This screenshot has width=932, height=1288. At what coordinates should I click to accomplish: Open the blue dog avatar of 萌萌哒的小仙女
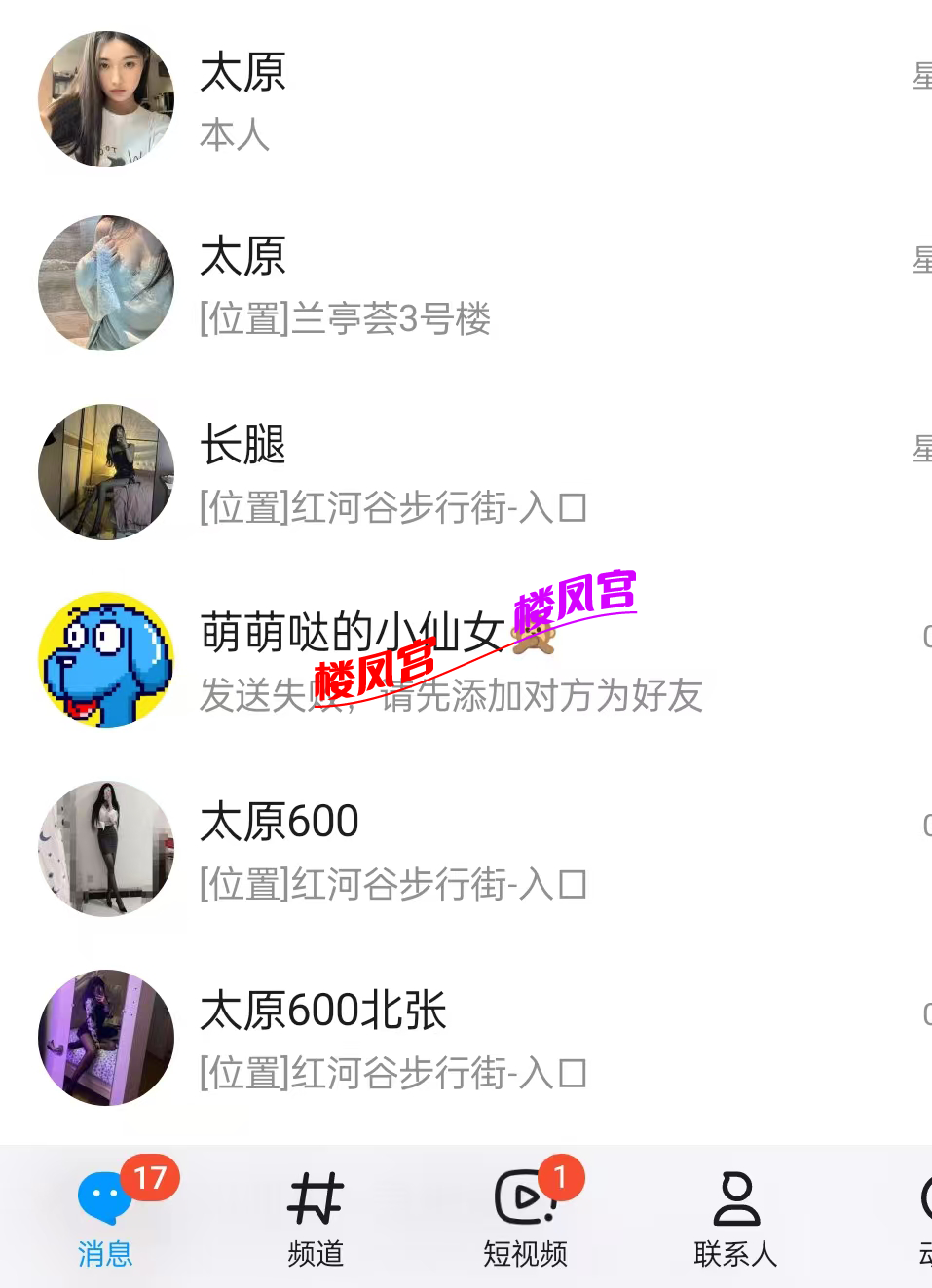105,660
